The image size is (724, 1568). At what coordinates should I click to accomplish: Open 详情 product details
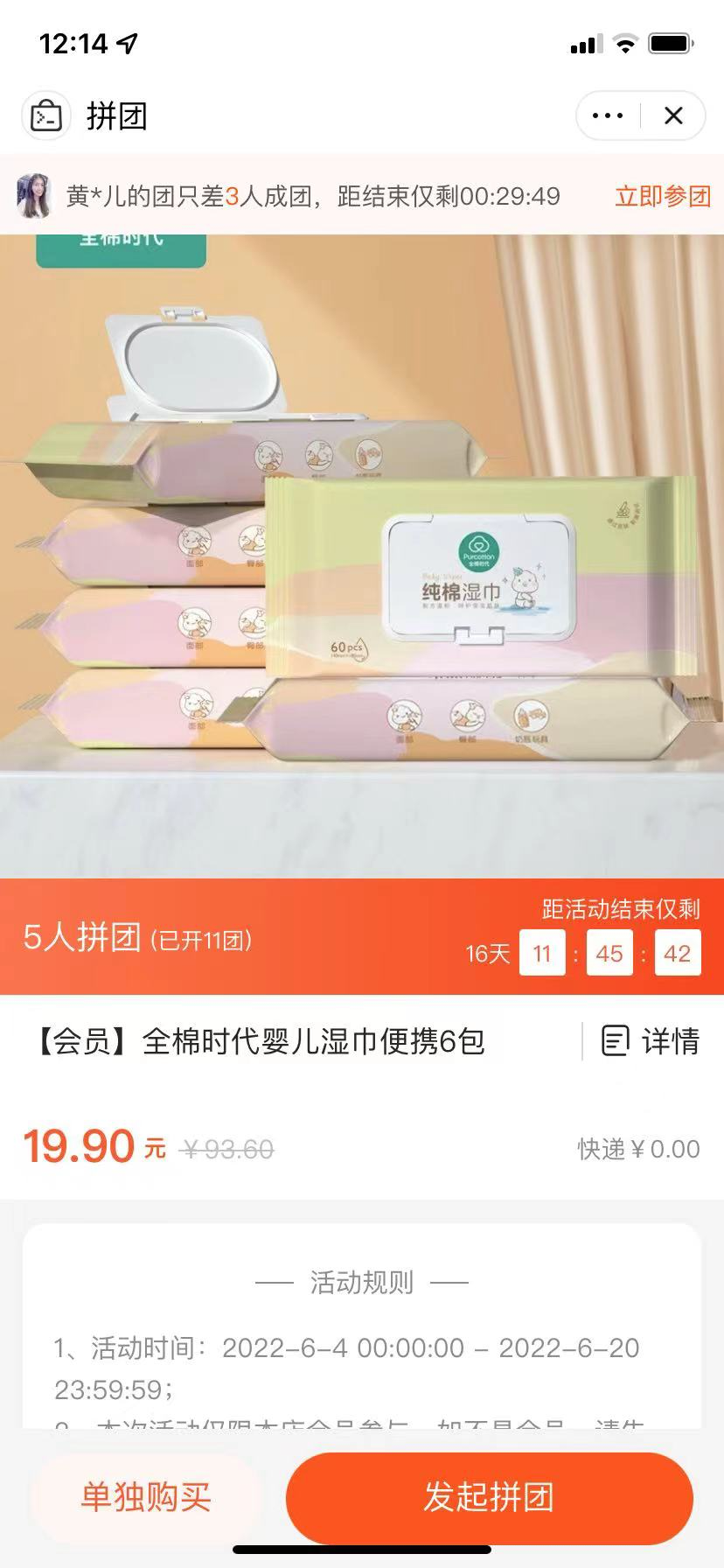[x=651, y=1041]
